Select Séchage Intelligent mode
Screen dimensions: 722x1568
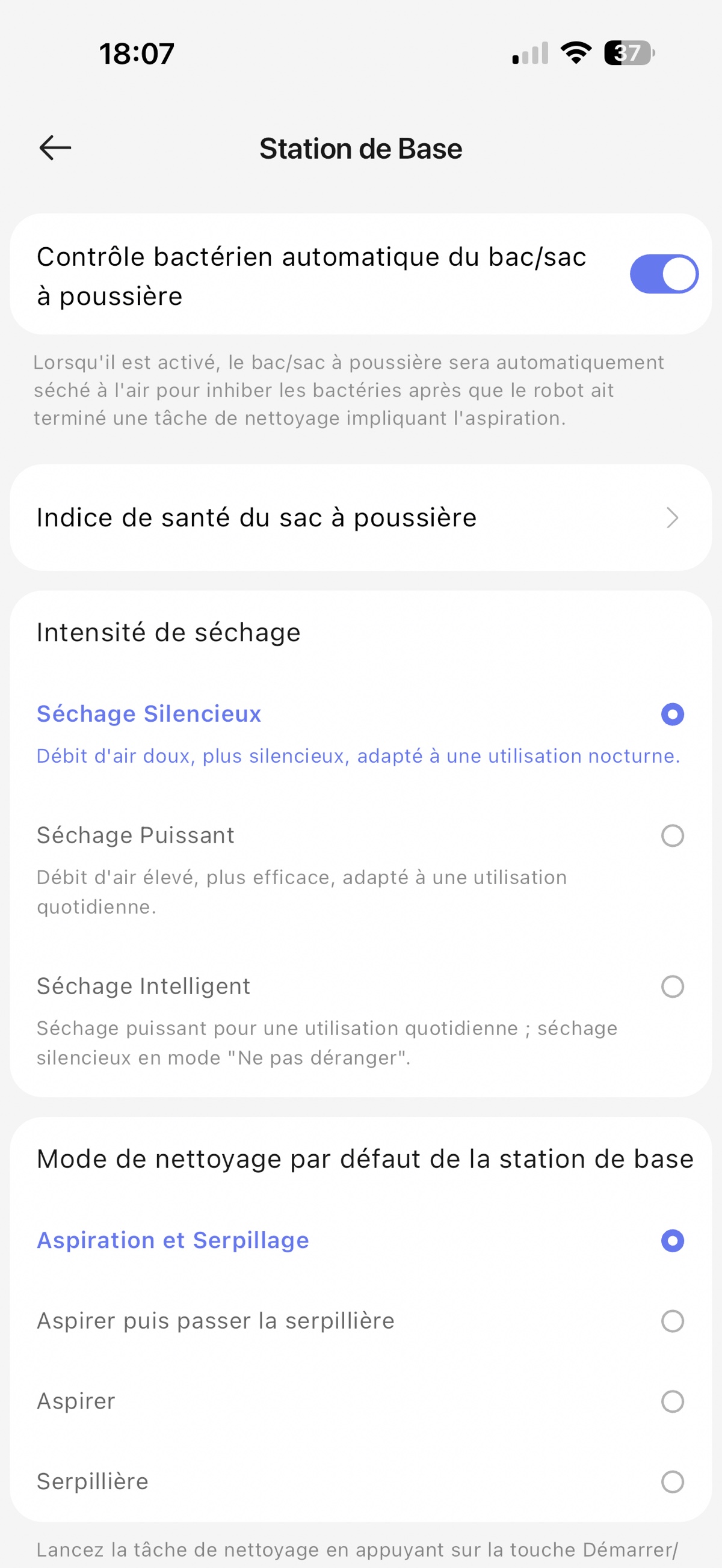(672, 986)
